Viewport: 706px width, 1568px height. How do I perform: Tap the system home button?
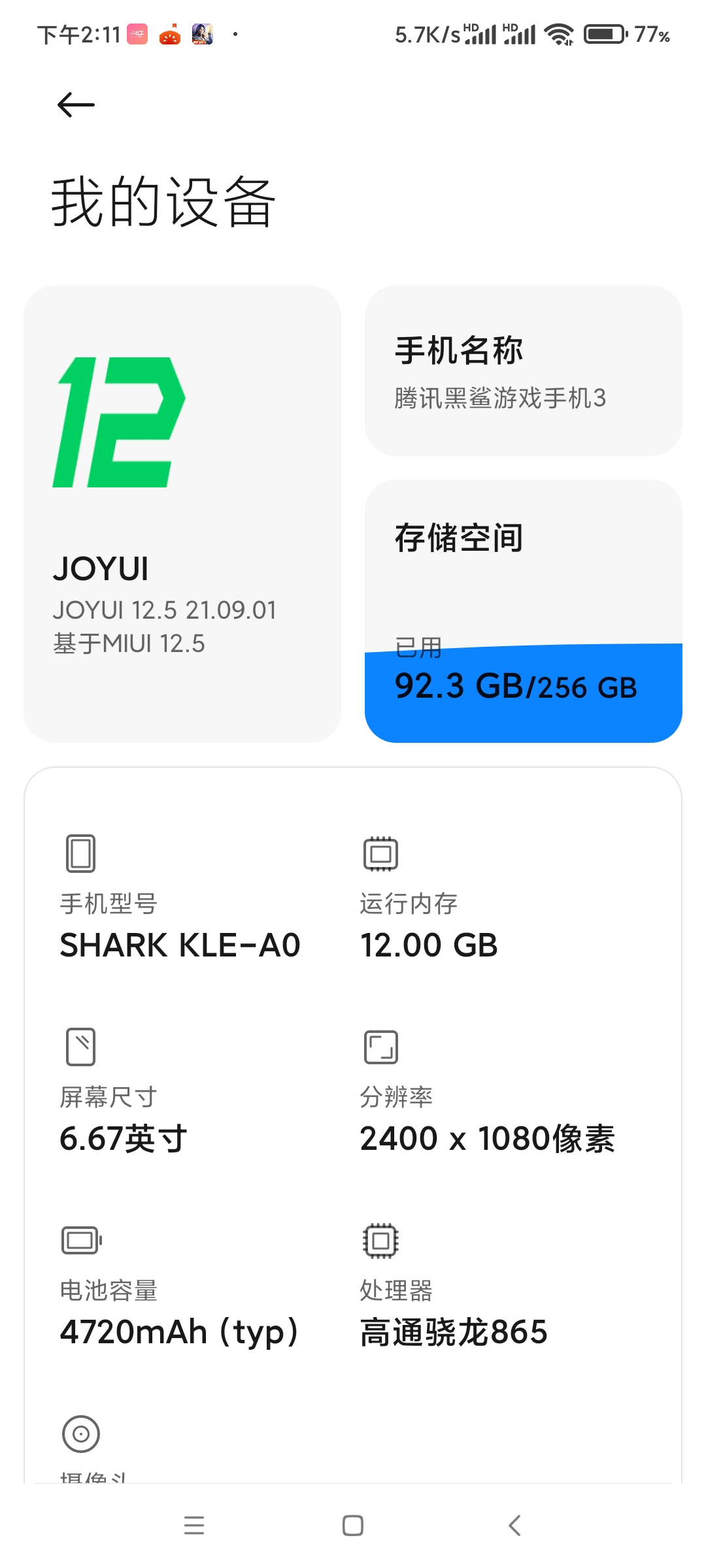[x=353, y=1526]
